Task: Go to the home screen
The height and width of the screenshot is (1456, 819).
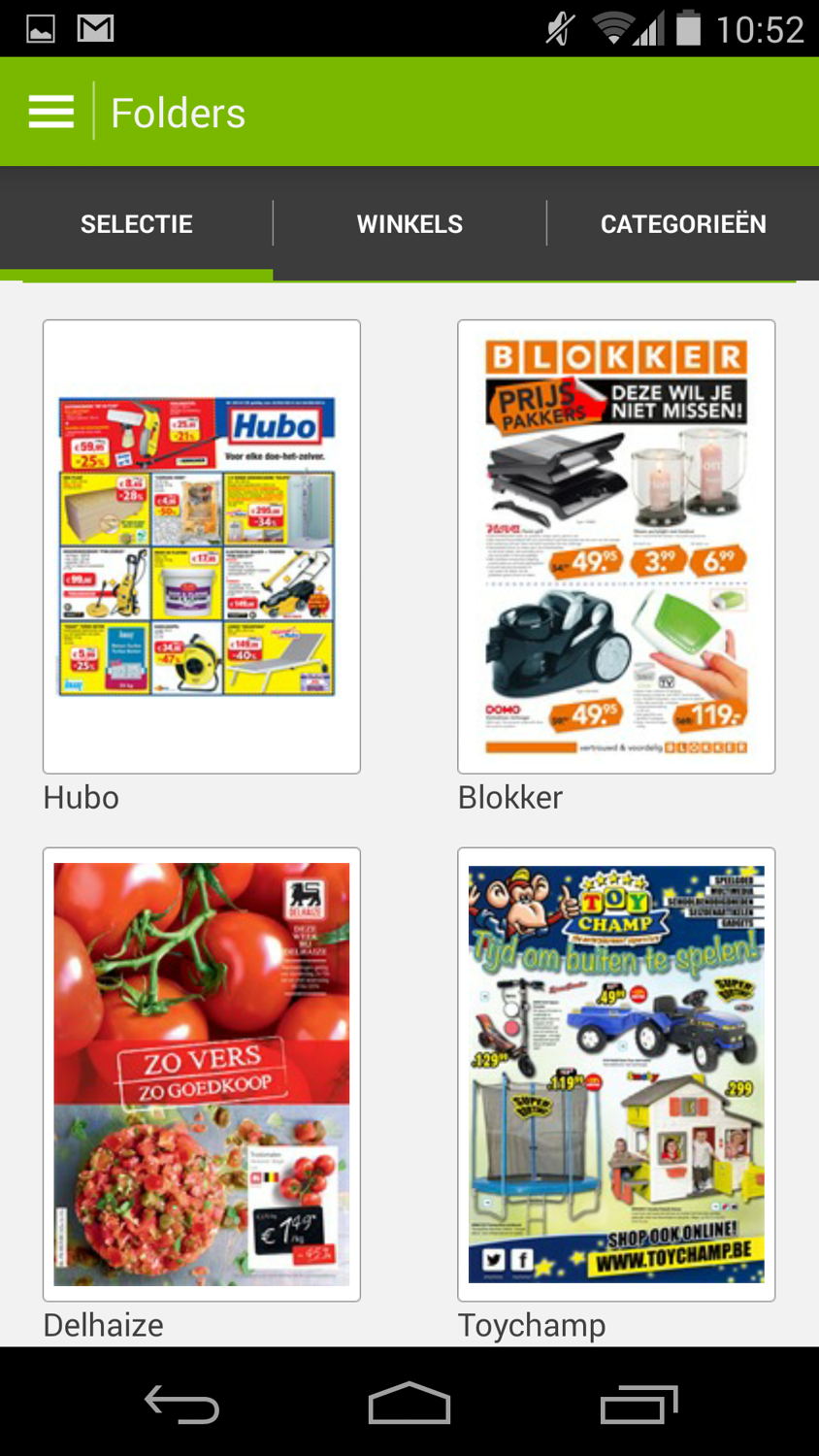Action: [409, 1404]
